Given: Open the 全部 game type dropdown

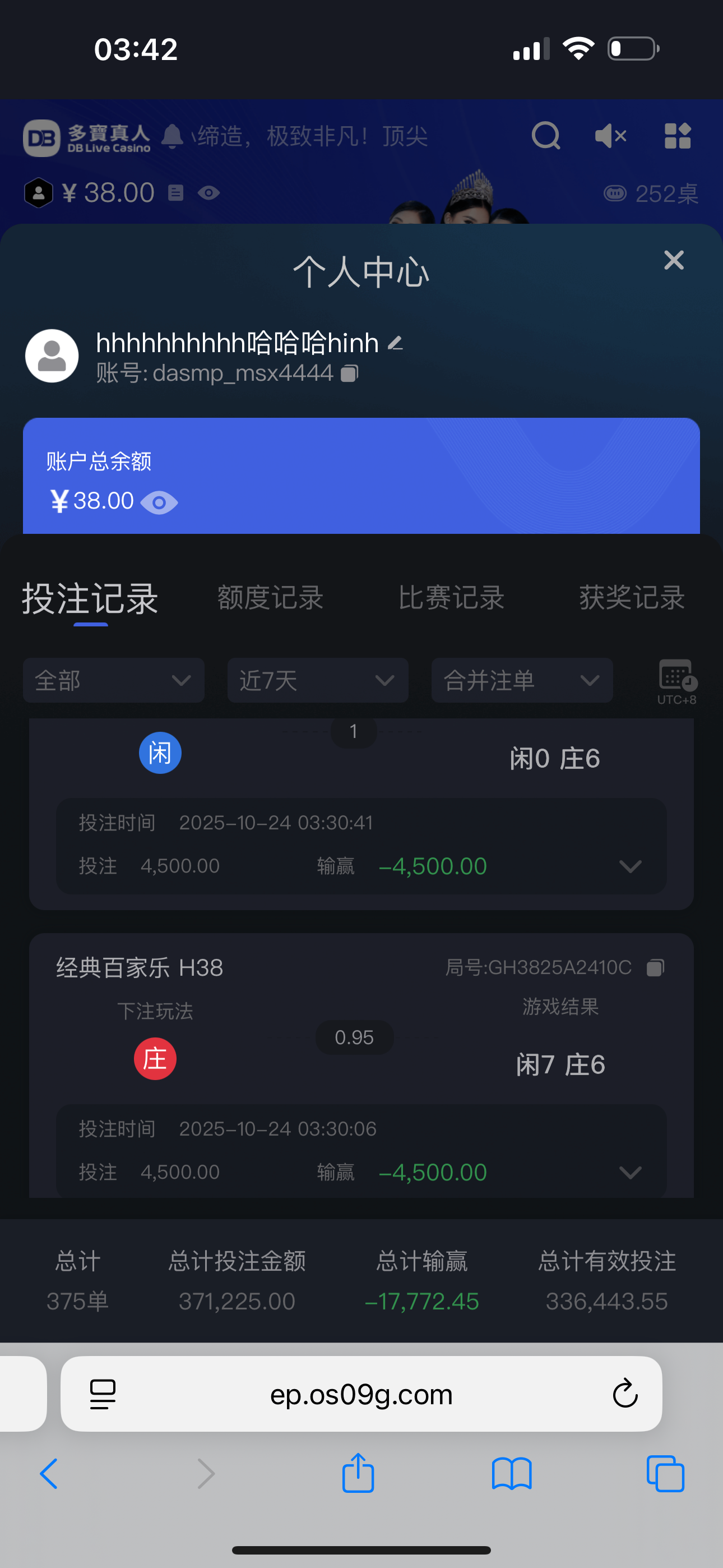Looking at the screenshot, I should coord(114,680).
